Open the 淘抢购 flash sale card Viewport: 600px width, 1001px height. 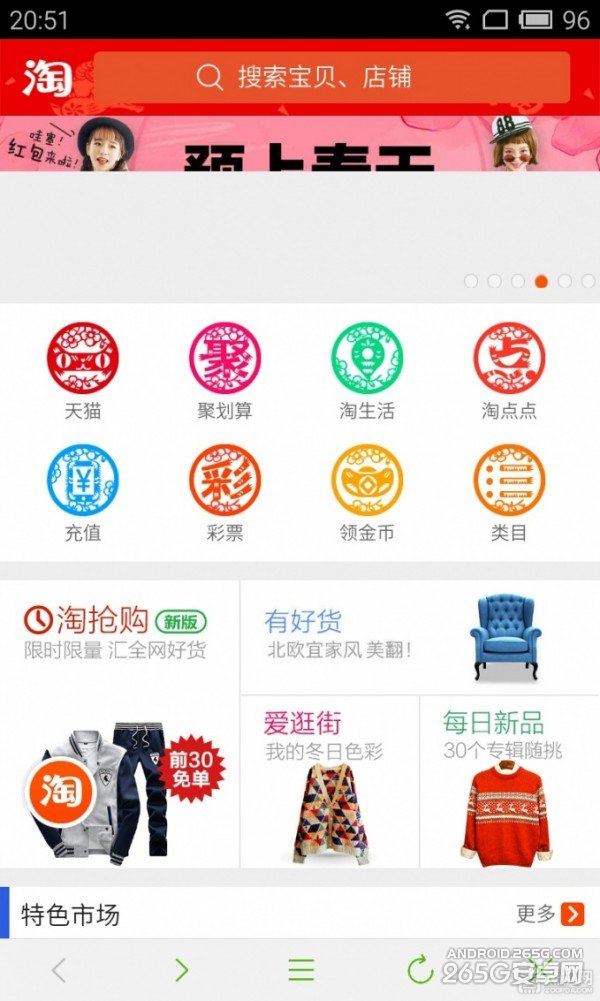click(x=119, y=724)
